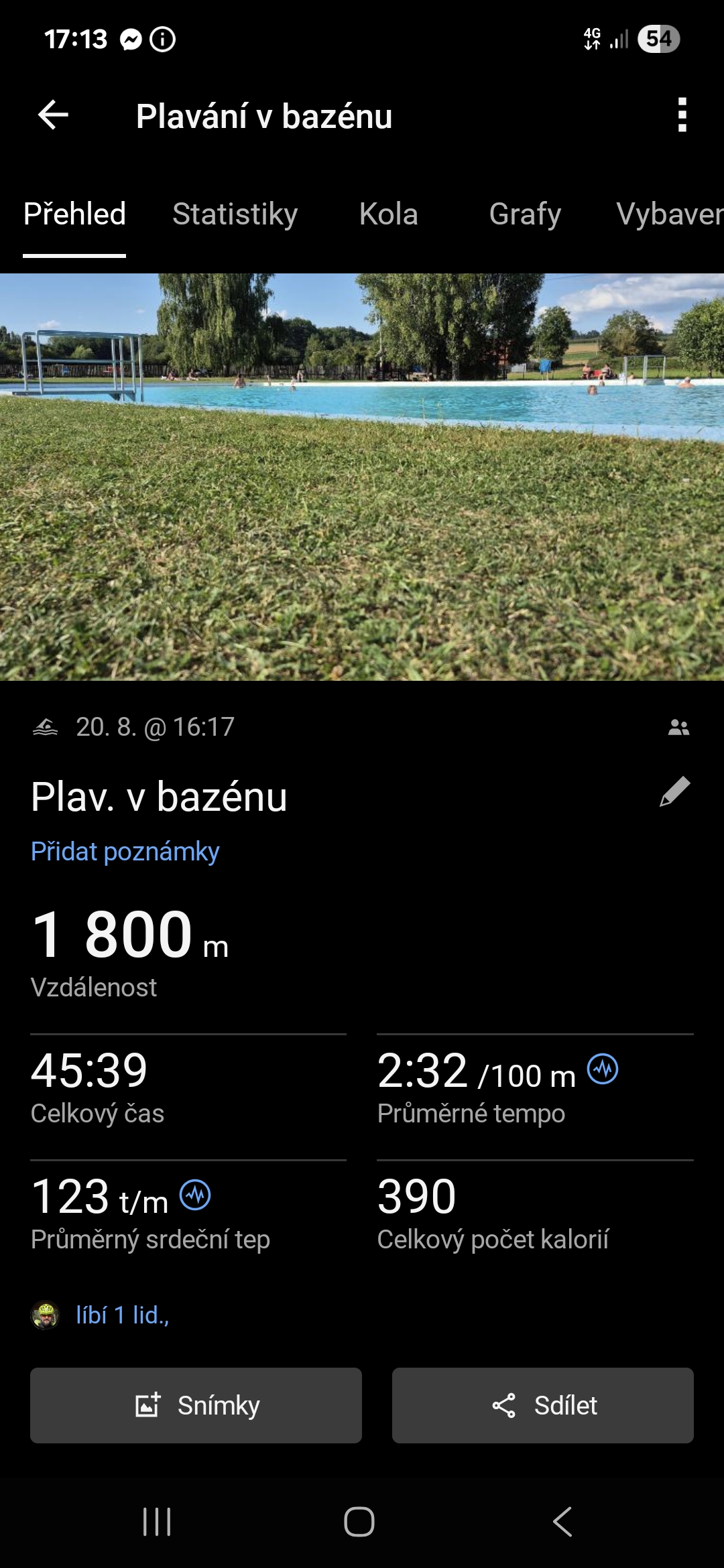This screenshot has width=724, height=1568.
Task: Go back using the app bar arrow
Action: pyautogui.click(x=54, y=115)
